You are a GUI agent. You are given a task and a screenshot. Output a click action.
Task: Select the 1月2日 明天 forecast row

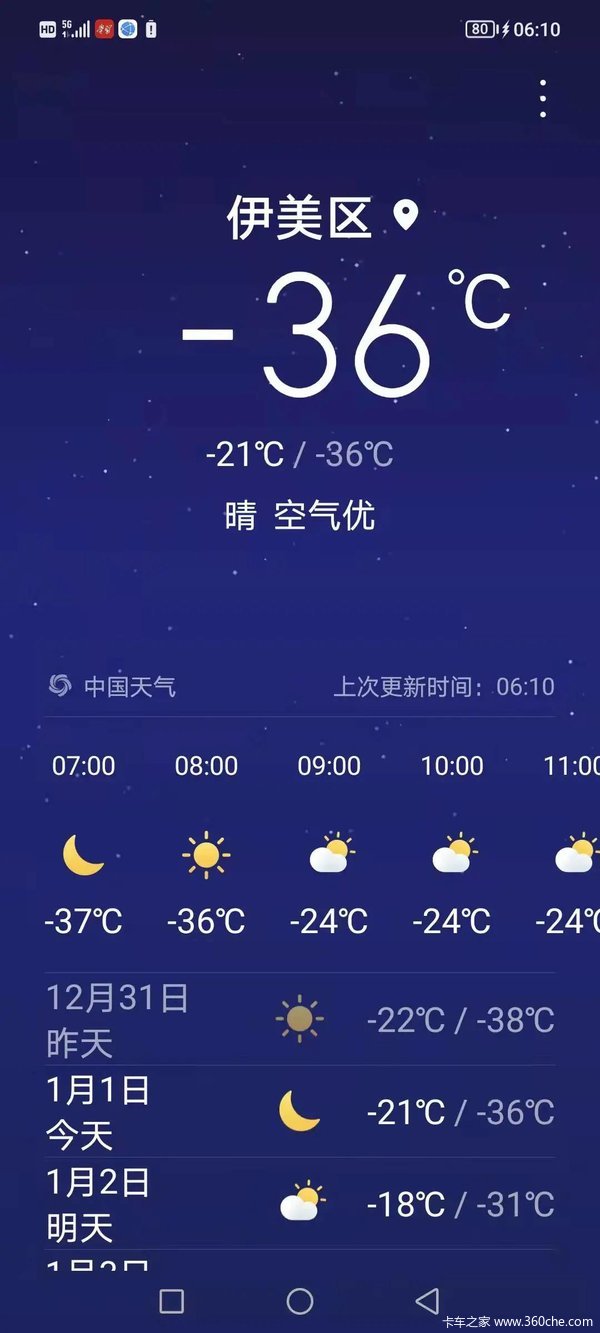(x=300, y=1204)
